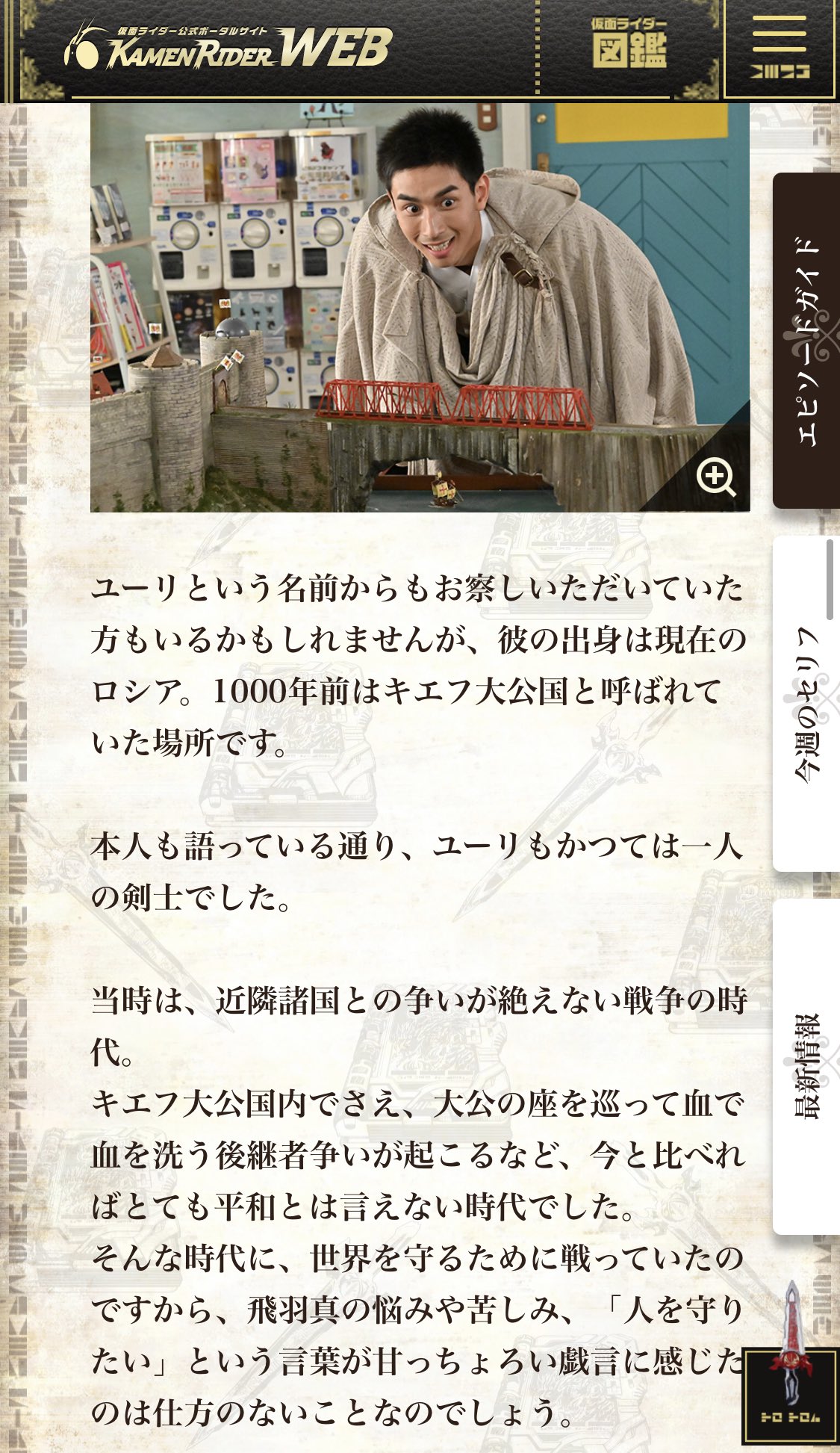This screenshot has height=1453, width=840.
Task: Open the 仮面ライダー図鑑 encyclopedia link
Action: [x=629, y=43]
